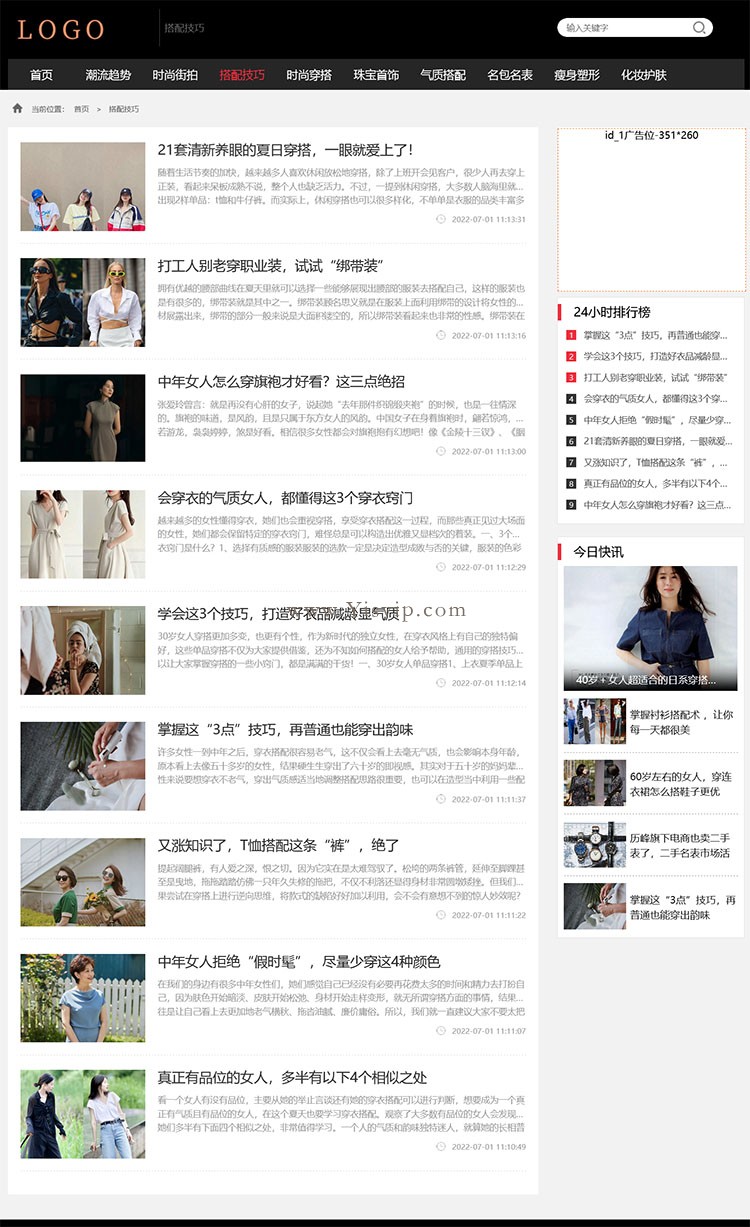
Task: Tap the magnifier search icon
Action: 700,28
